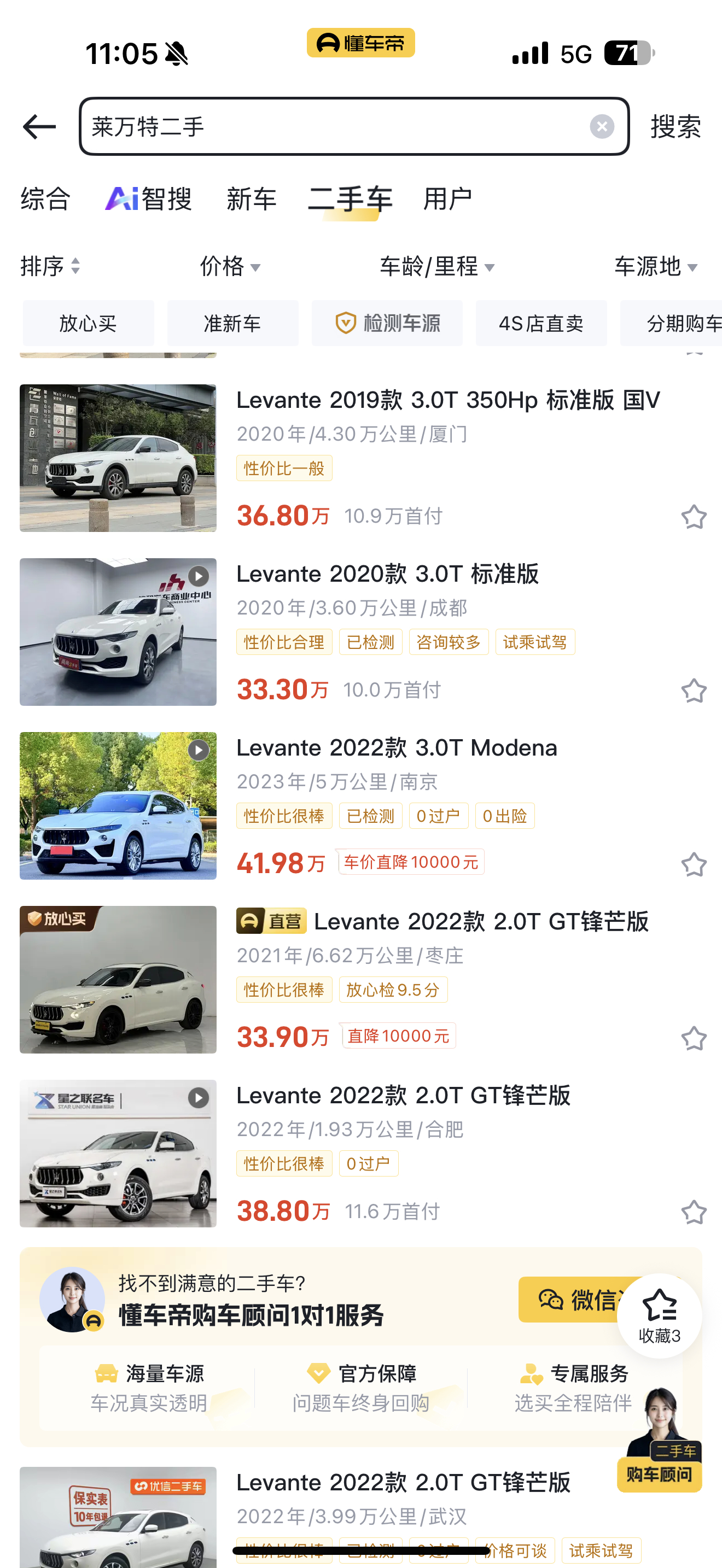The image size is (722, 1568).
Task: Open the 价格 filter dropdown
Action: [230, 266]
